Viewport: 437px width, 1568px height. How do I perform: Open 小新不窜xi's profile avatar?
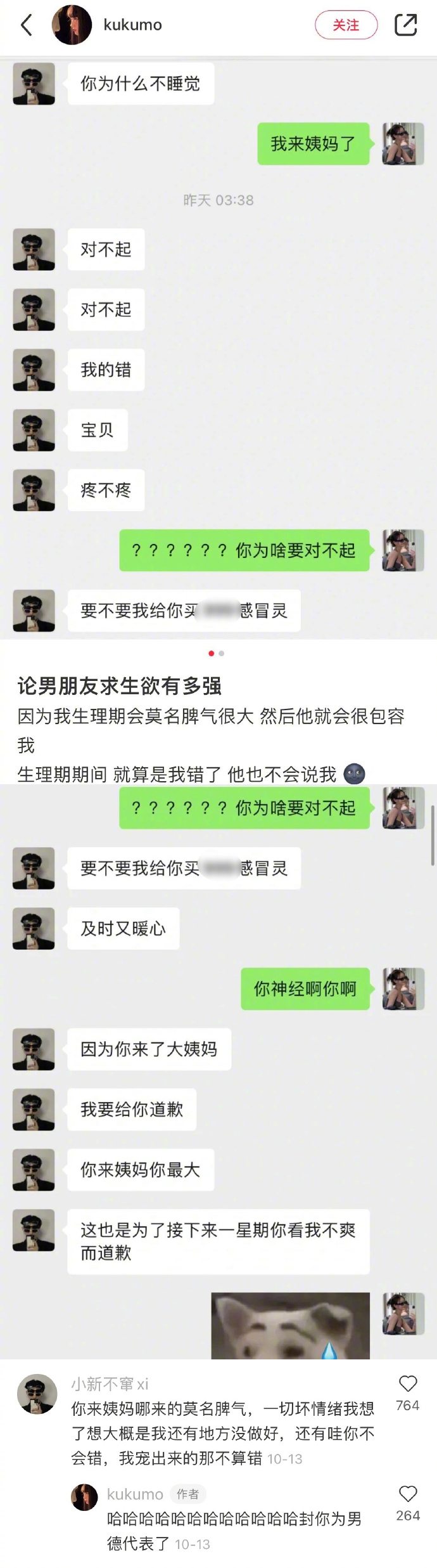pyautogui.click(x=37, y=1394)
